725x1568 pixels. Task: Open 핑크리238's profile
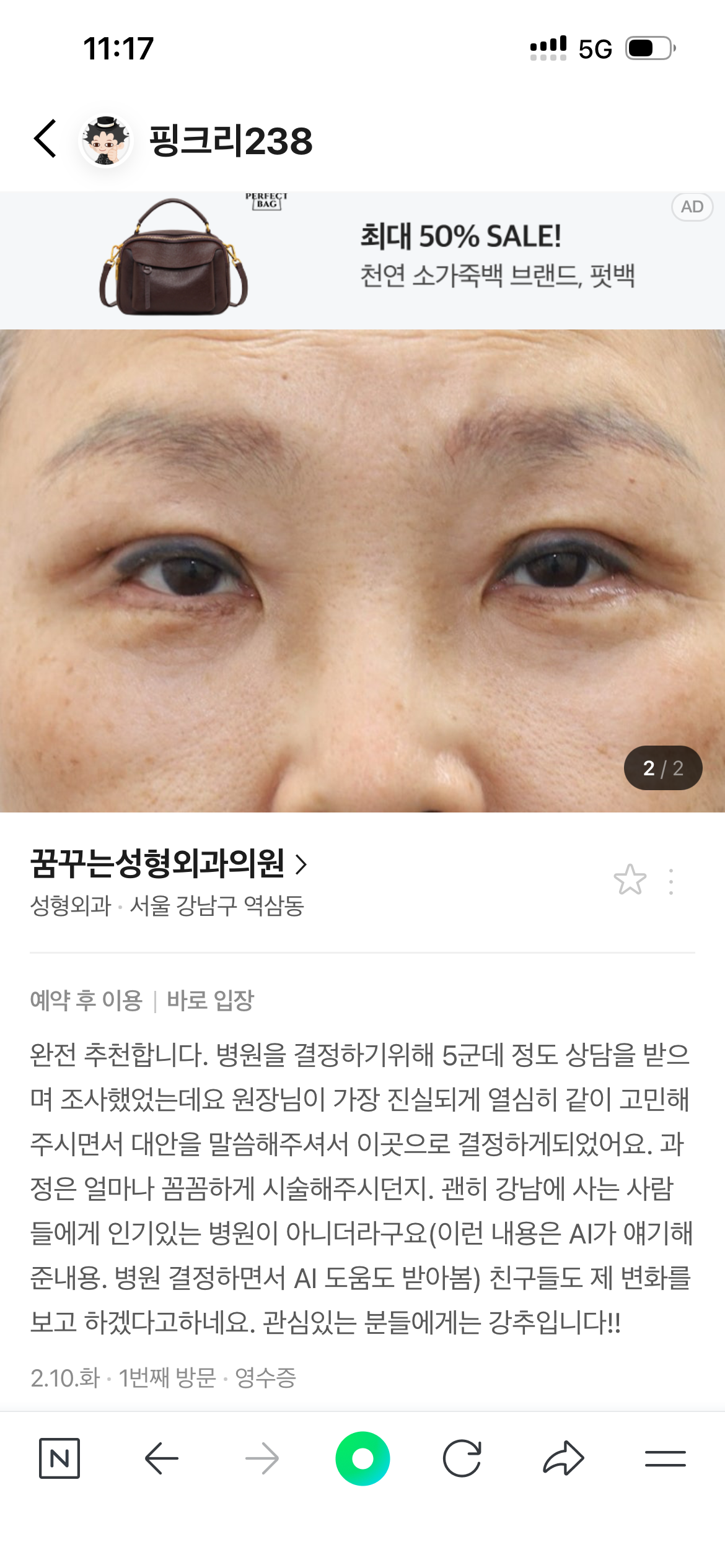point(231,141)
